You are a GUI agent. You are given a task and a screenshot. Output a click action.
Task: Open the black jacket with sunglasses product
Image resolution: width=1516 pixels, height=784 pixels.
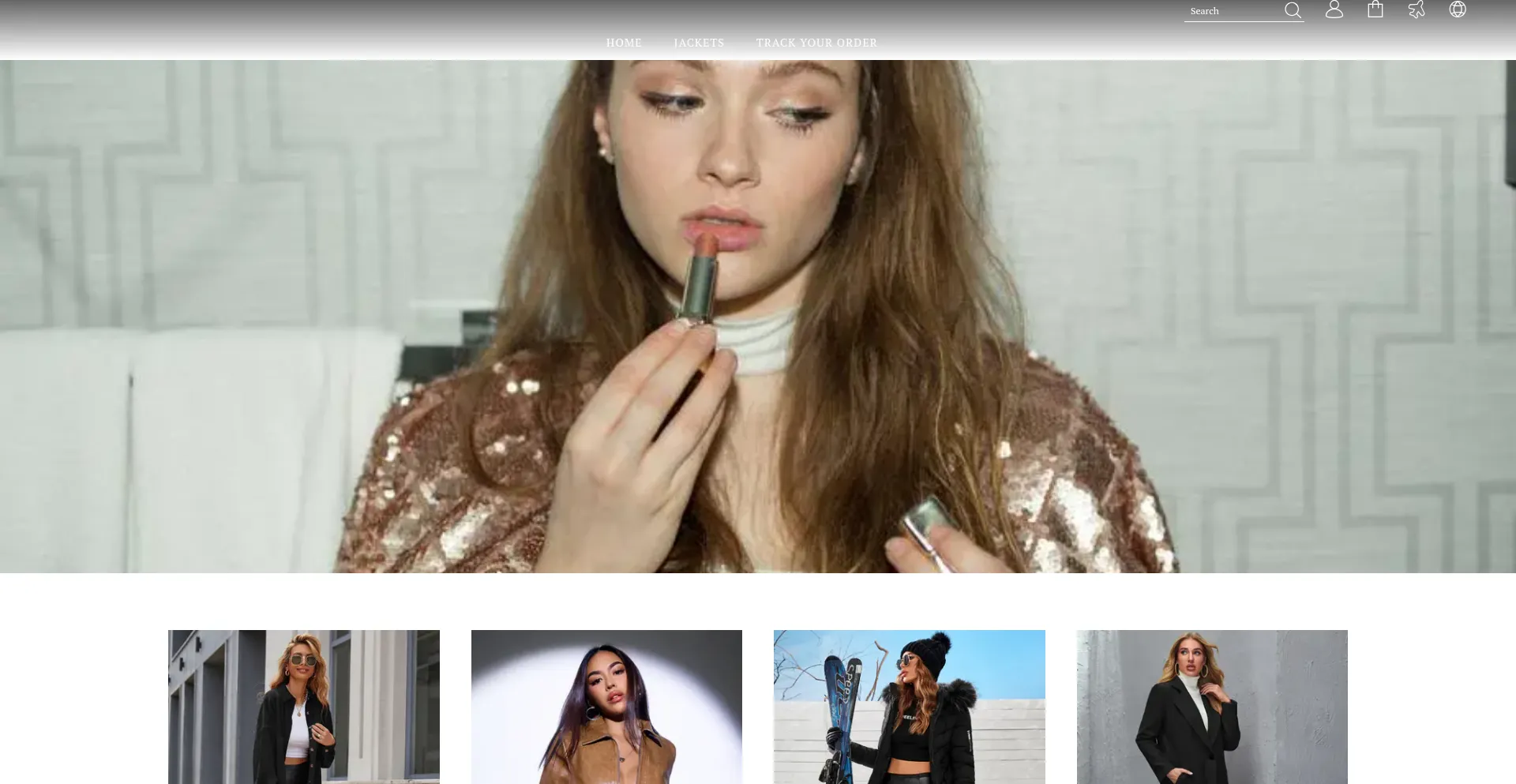pos(304,707)
